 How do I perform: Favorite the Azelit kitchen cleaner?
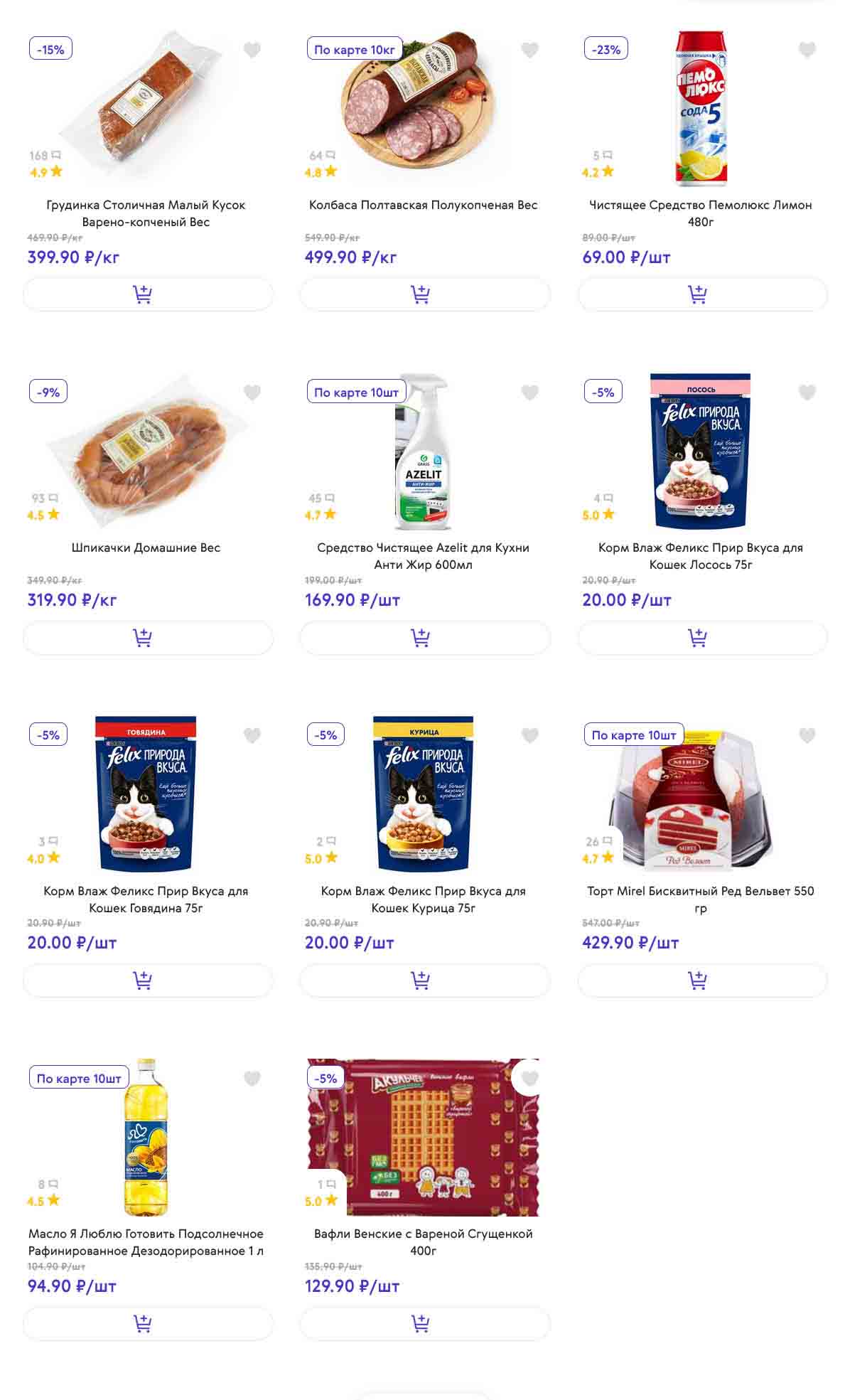pos(529,392)
